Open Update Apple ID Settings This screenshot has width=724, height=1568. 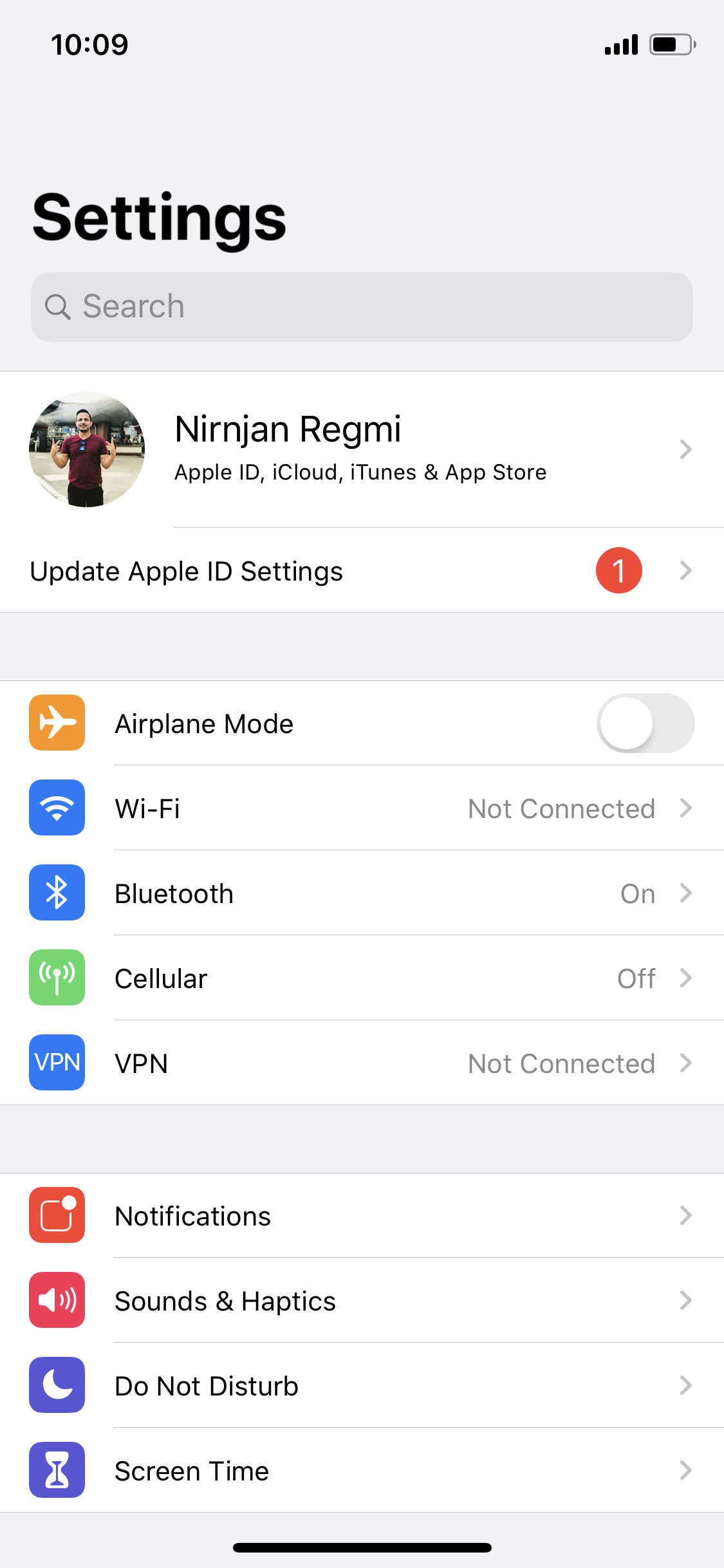click(362, 570)
